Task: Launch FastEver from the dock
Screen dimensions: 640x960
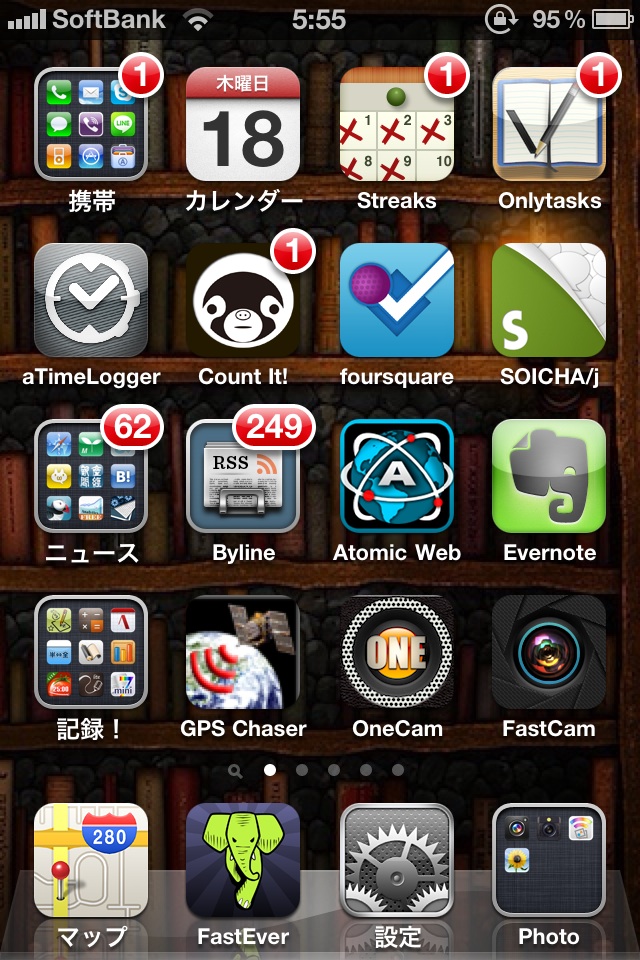Action: [243, 860]
